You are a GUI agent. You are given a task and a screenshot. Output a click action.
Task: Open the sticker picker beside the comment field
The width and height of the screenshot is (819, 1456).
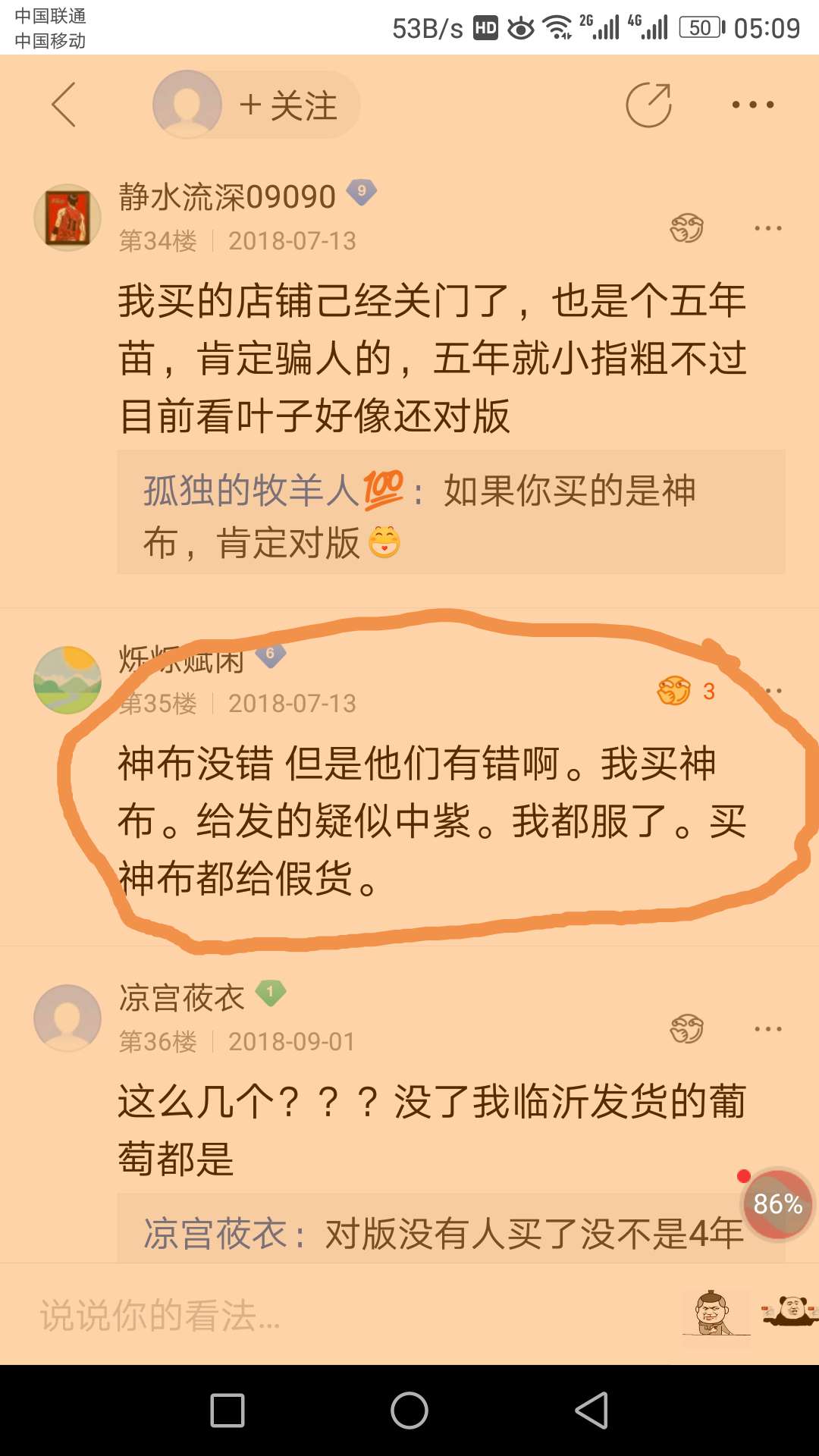click(715, 1313)
